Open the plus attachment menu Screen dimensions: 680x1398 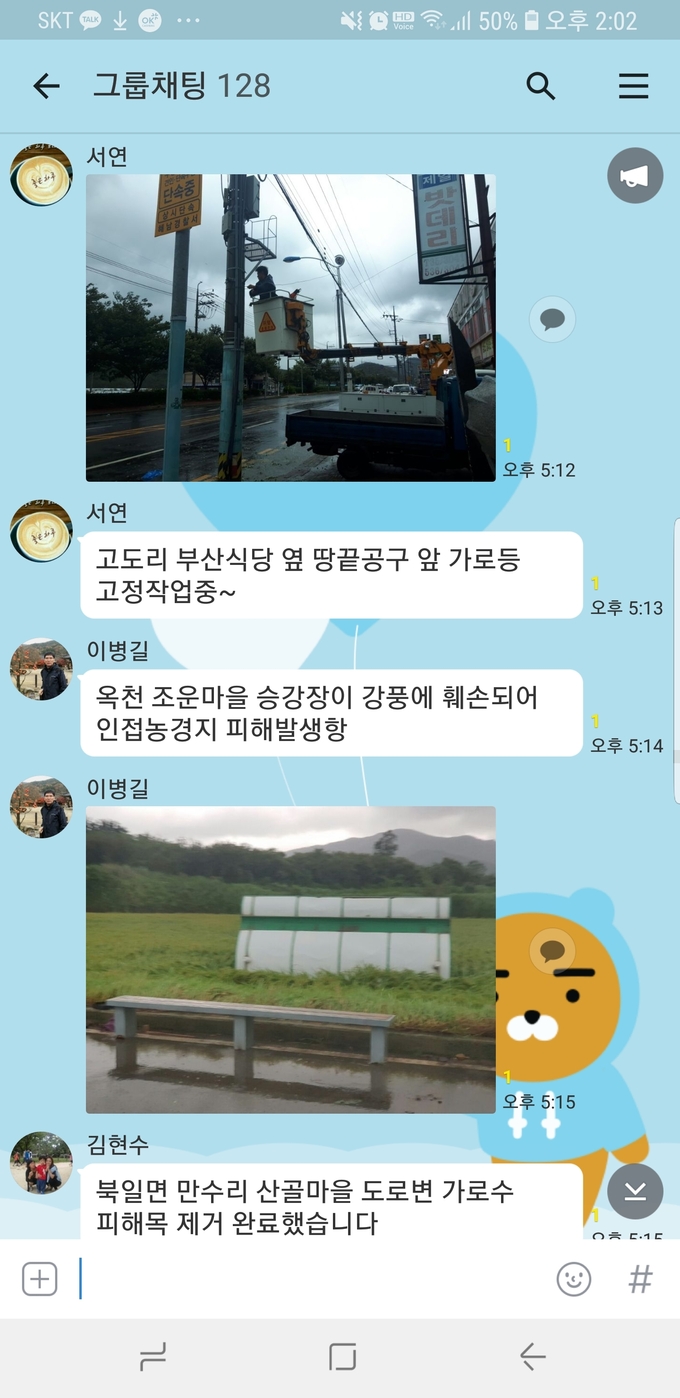pyautogui.click(x=40, y=1279)
